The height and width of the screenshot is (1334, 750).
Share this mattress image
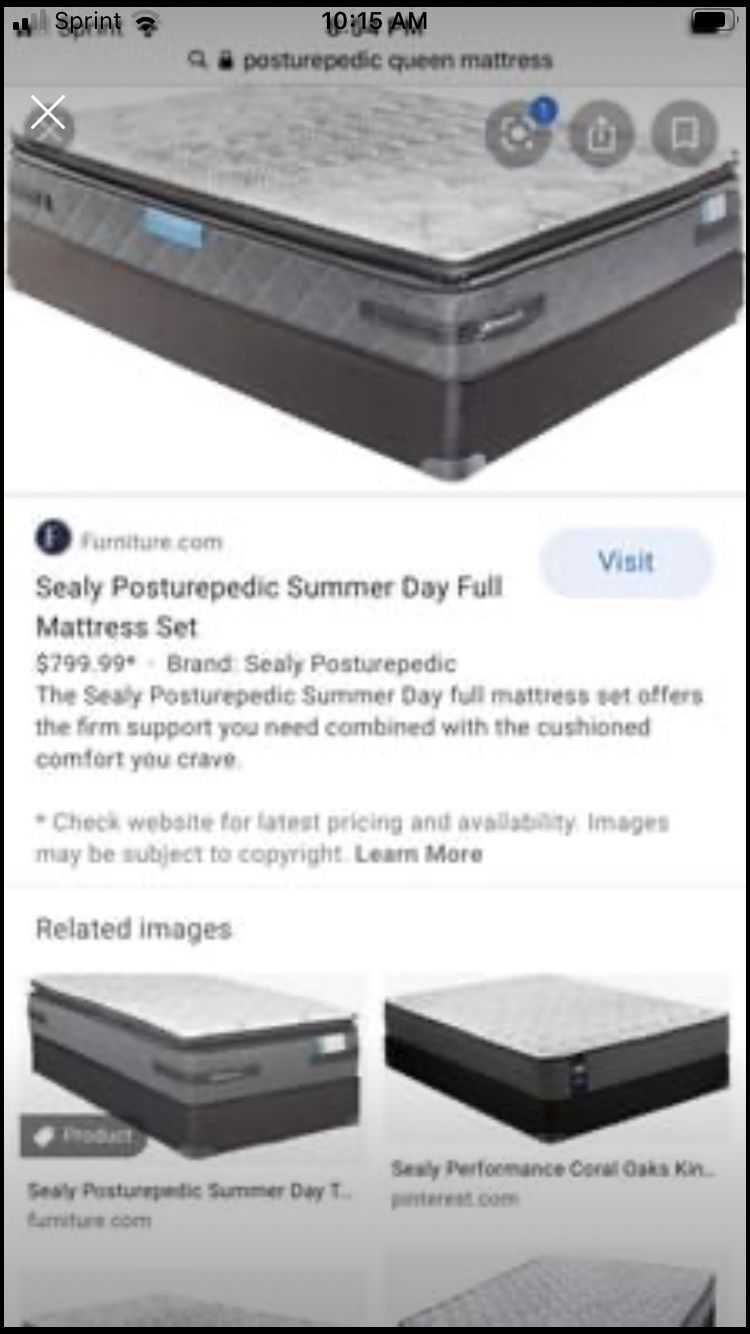[x=601, y=134]
